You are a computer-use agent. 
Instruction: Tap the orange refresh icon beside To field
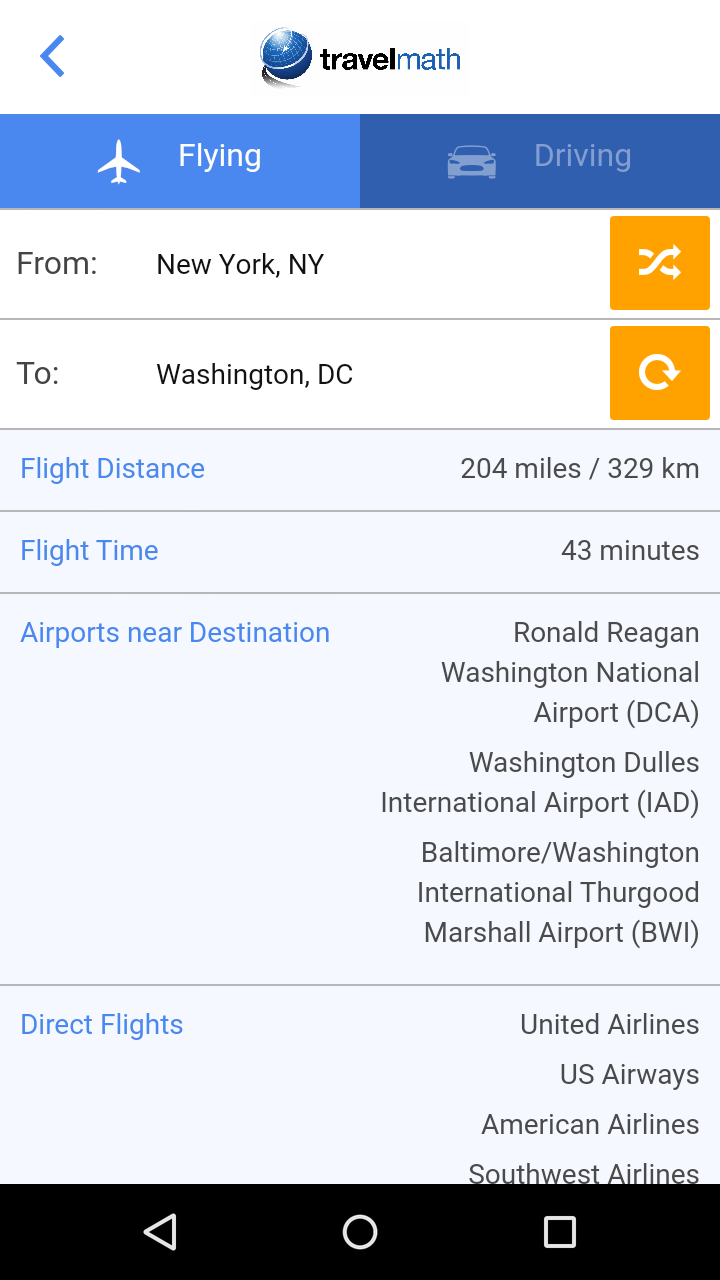[x=659, y=373]
